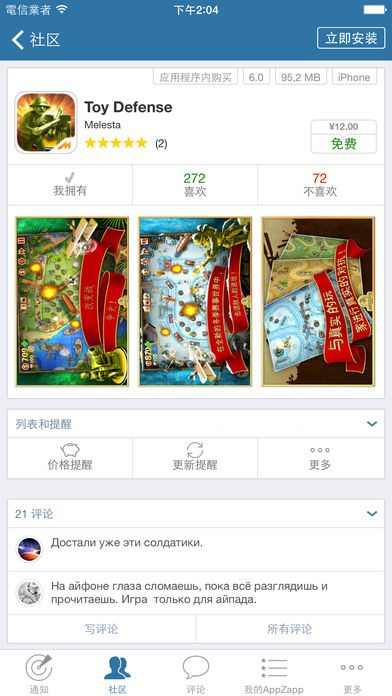
Task: Dislike the app via 不喜欢
Action: click(x=320, y=185)
